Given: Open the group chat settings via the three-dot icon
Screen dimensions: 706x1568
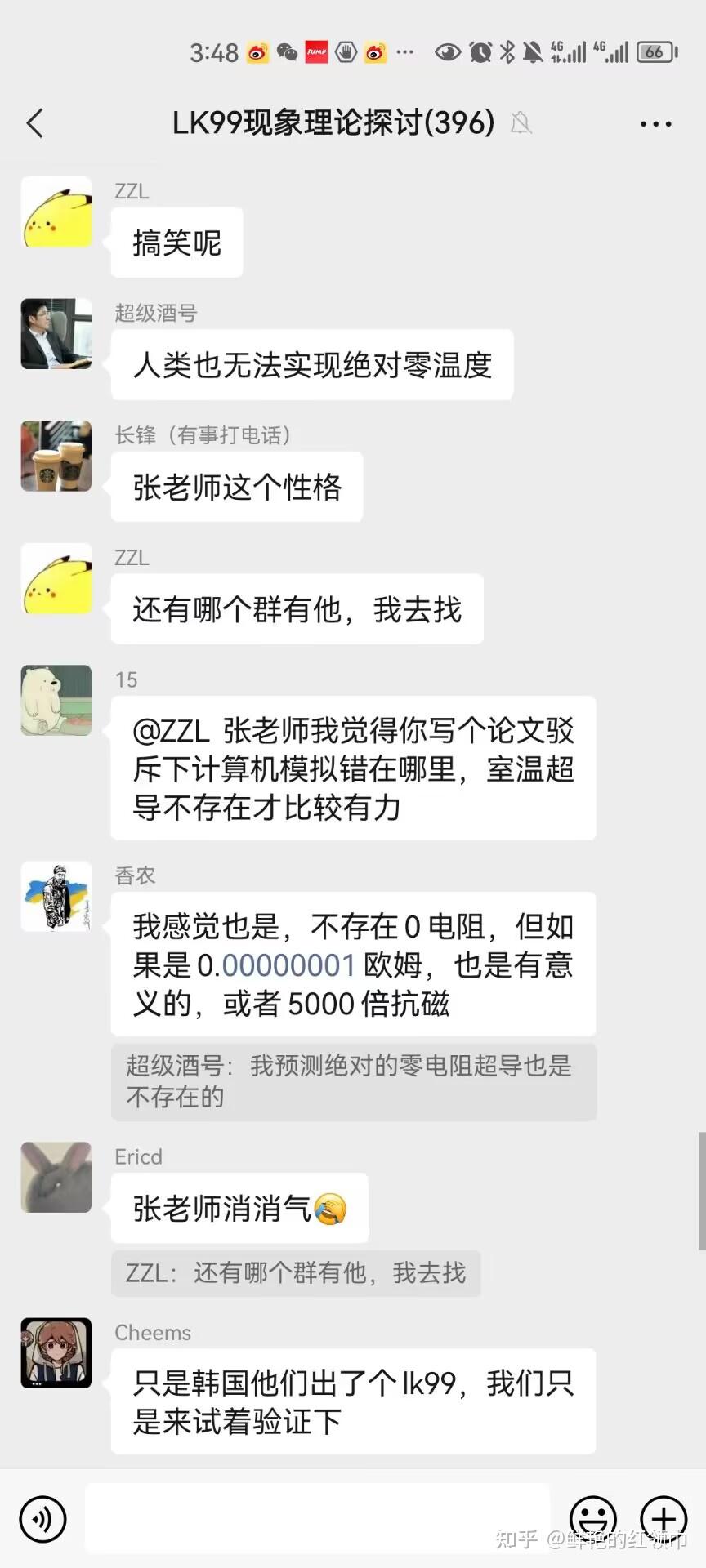Looking at the screenshot, I should (x=655, y=122).
